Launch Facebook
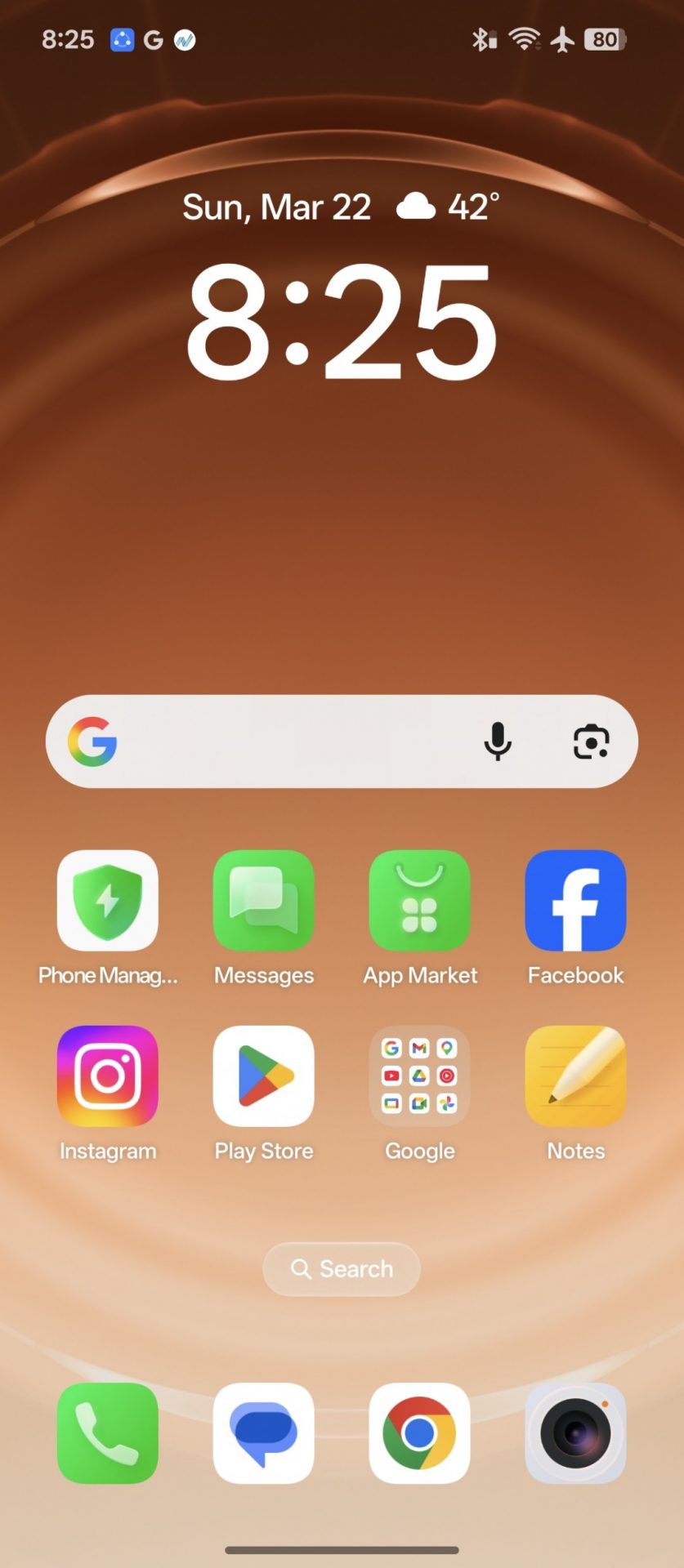Viewport: 684px width, 1568px height. point(575,901)
